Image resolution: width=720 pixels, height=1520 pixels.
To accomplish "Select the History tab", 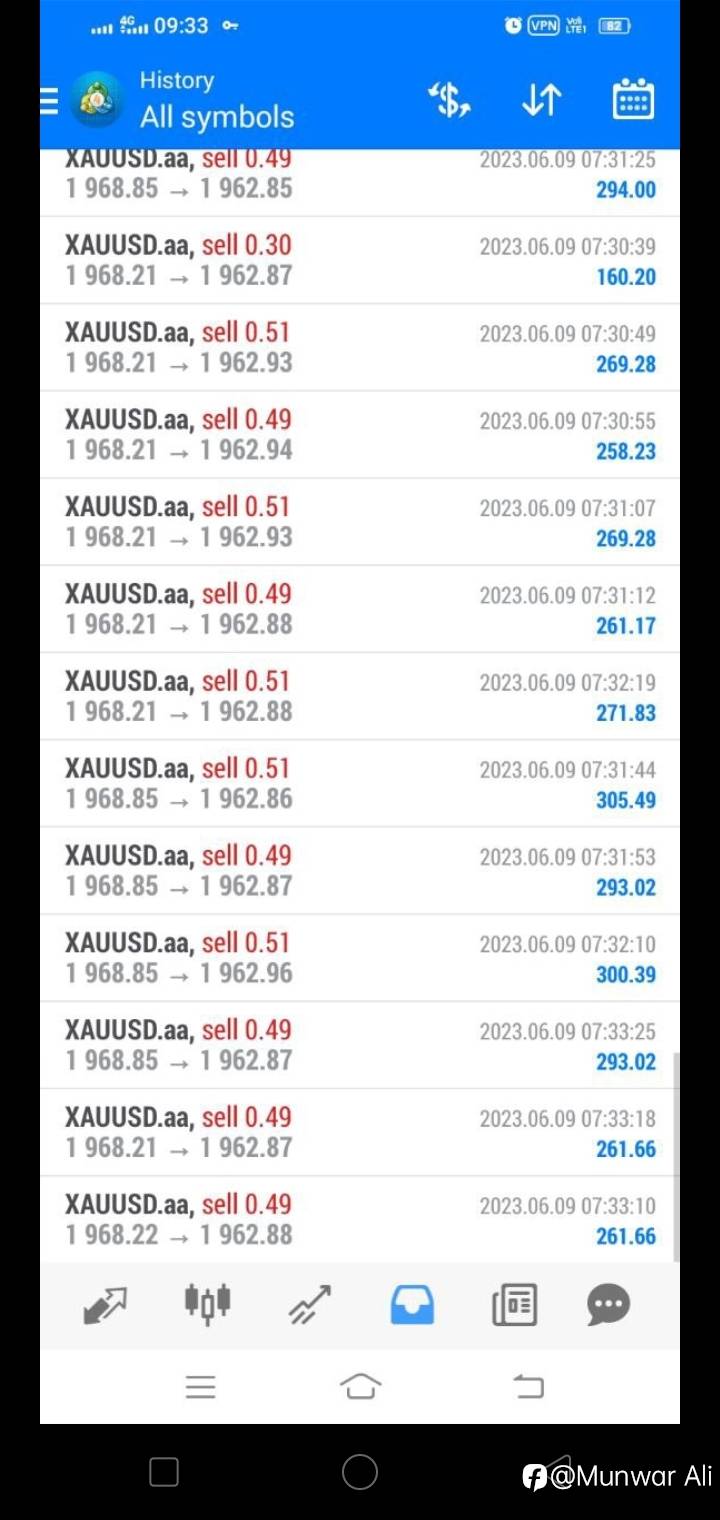I will (x=412, y=1304).
